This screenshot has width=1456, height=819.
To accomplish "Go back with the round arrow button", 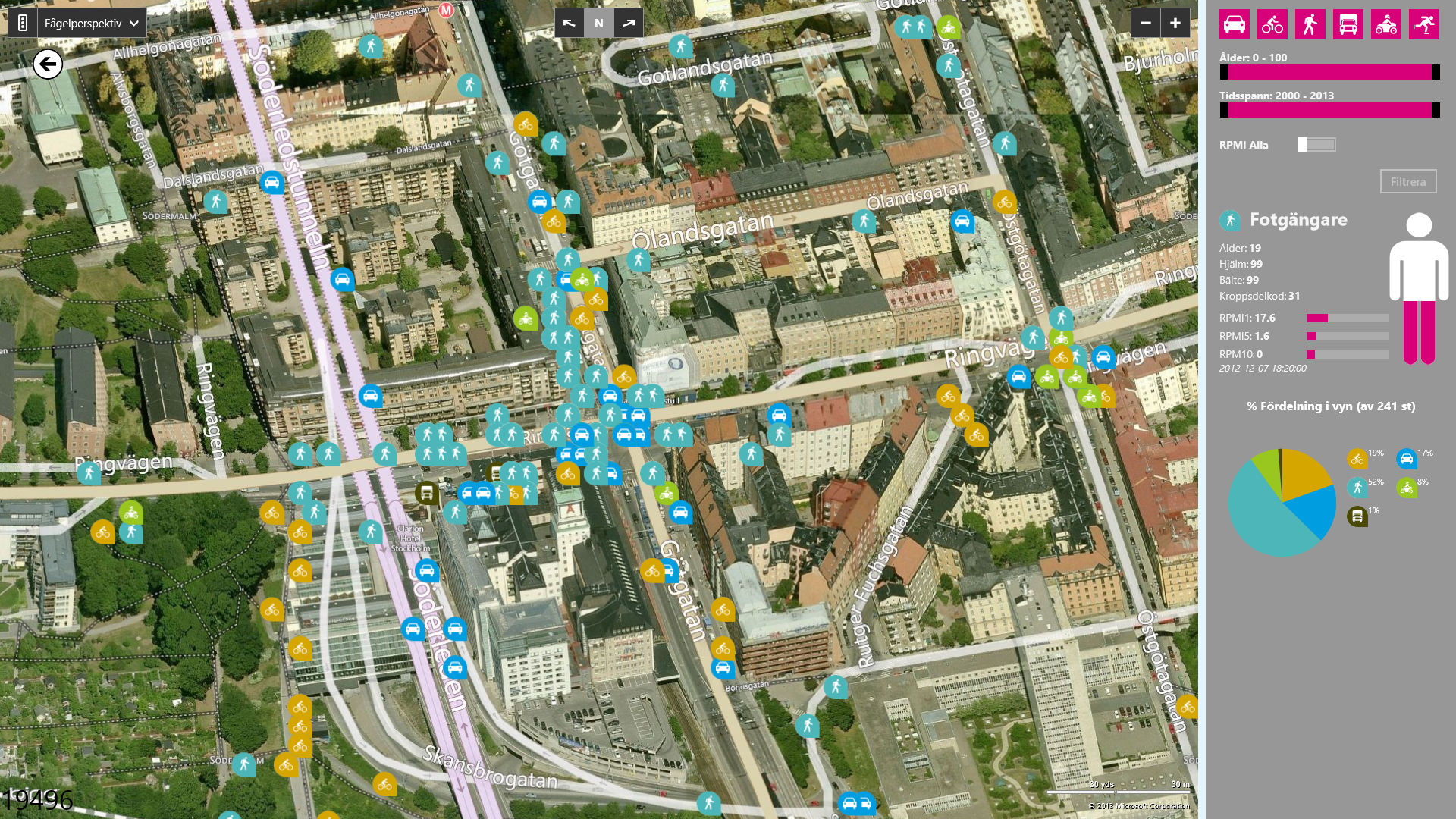I will pos(48,64).
